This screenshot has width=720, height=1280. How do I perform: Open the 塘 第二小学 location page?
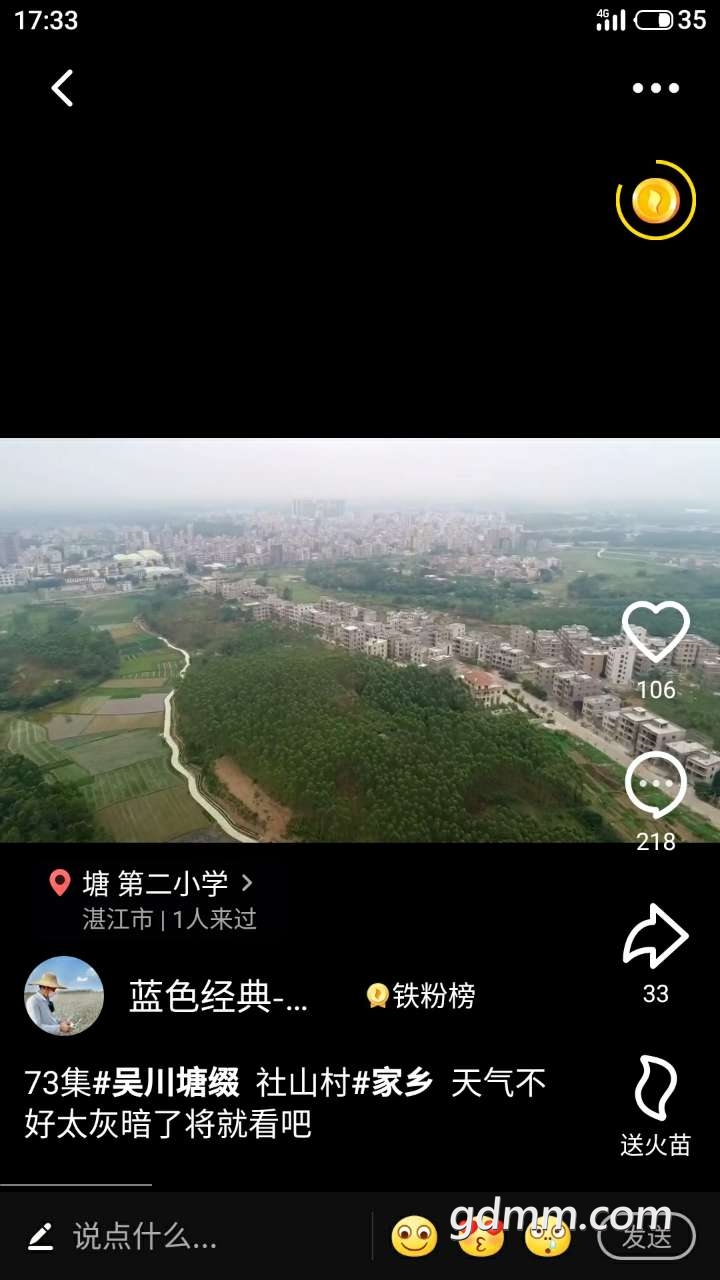[x=155, y=883]
